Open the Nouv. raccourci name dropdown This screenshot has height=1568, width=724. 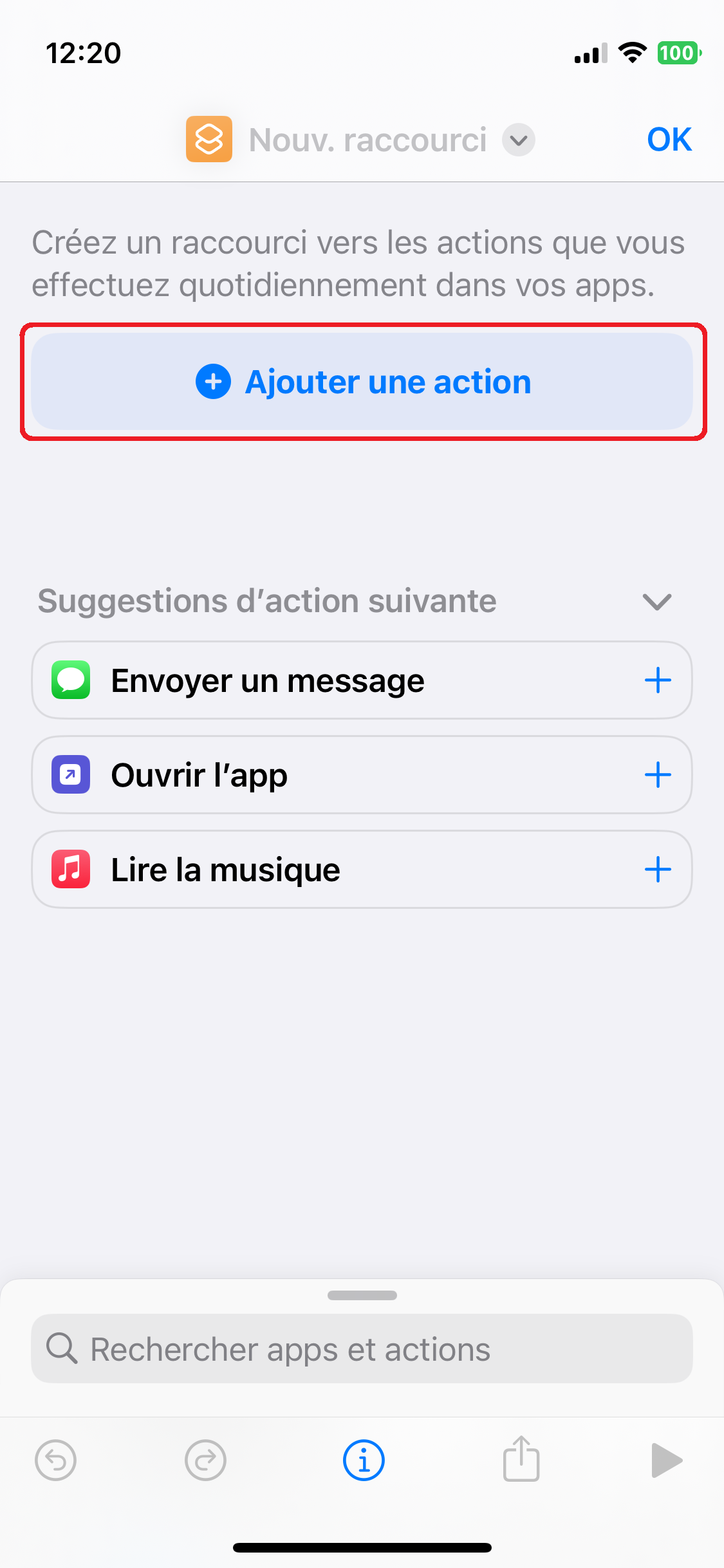pyautogui.click(x=519, y=140)
